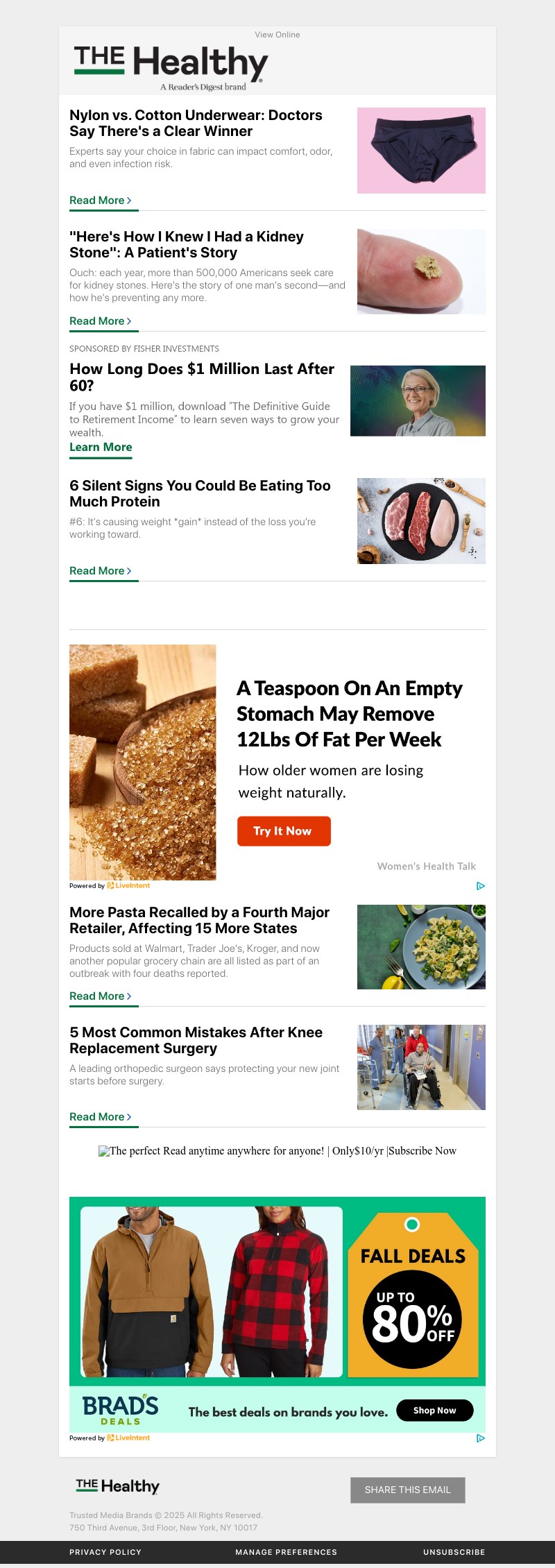This screenshot has width=555, height=1568.
Task: Tap the Try It Now ad button
Action: [x=284, y=831]
